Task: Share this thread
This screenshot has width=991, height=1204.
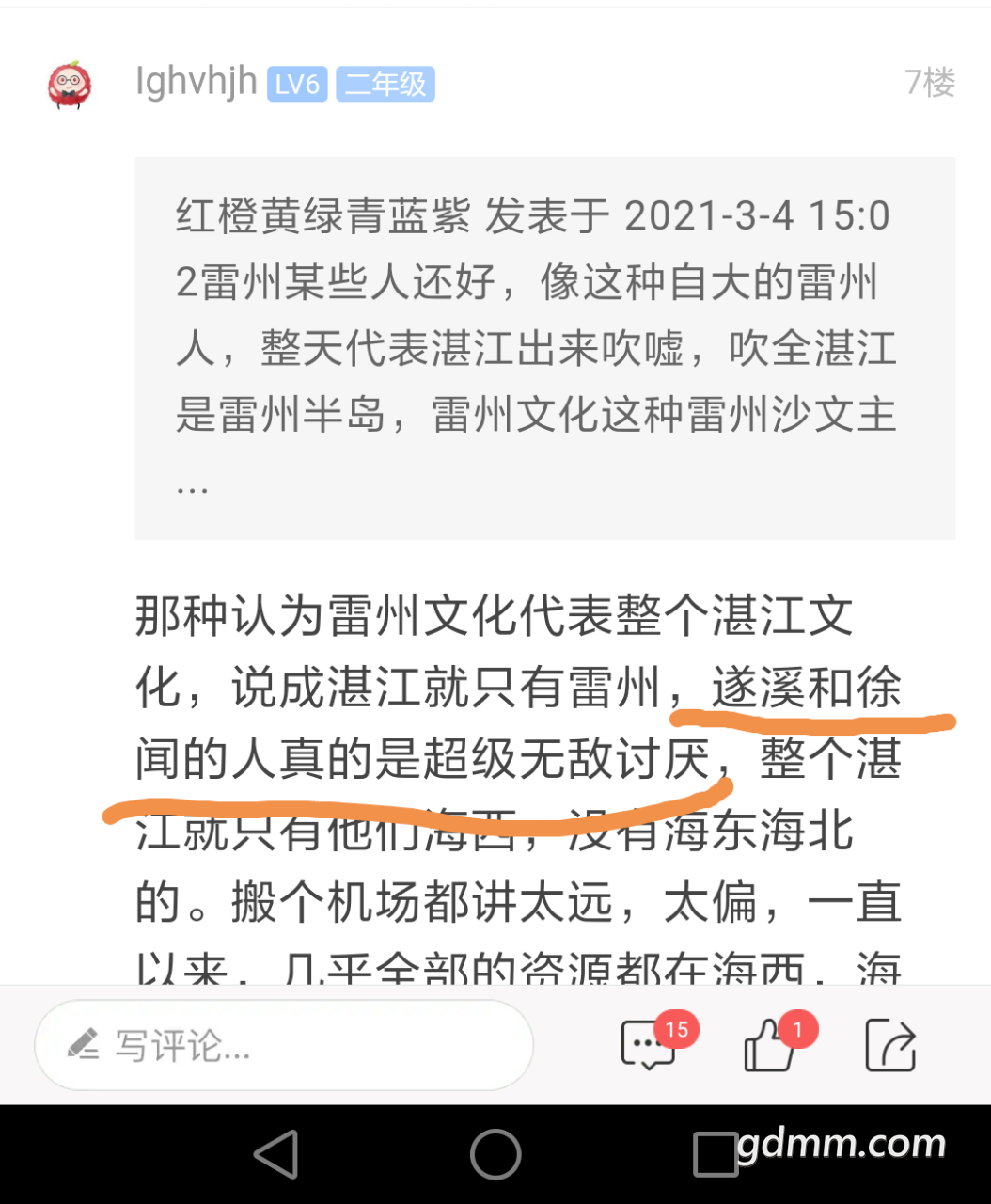Action: (889, 1045)
